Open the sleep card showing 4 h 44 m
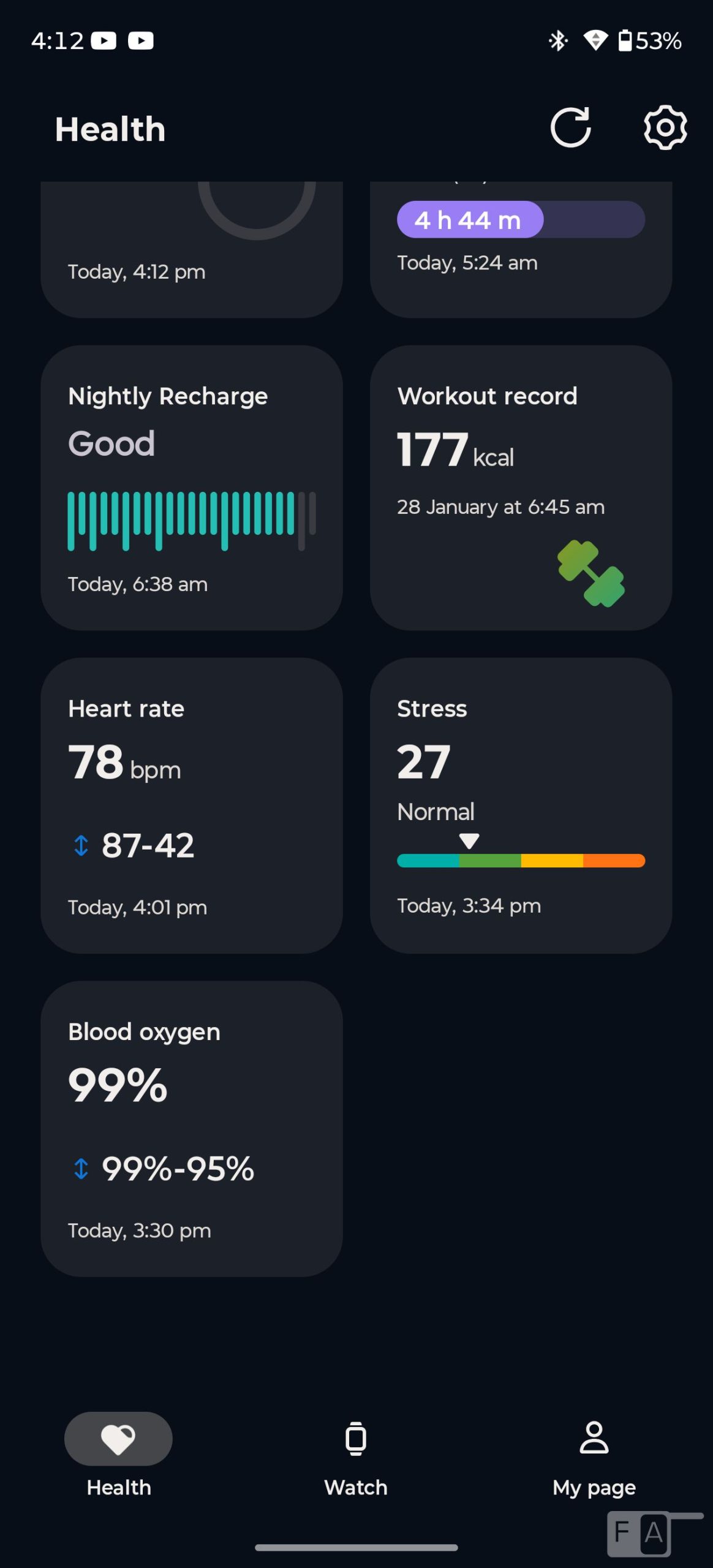Screen dimensions: 713x1568 [521, 251]
